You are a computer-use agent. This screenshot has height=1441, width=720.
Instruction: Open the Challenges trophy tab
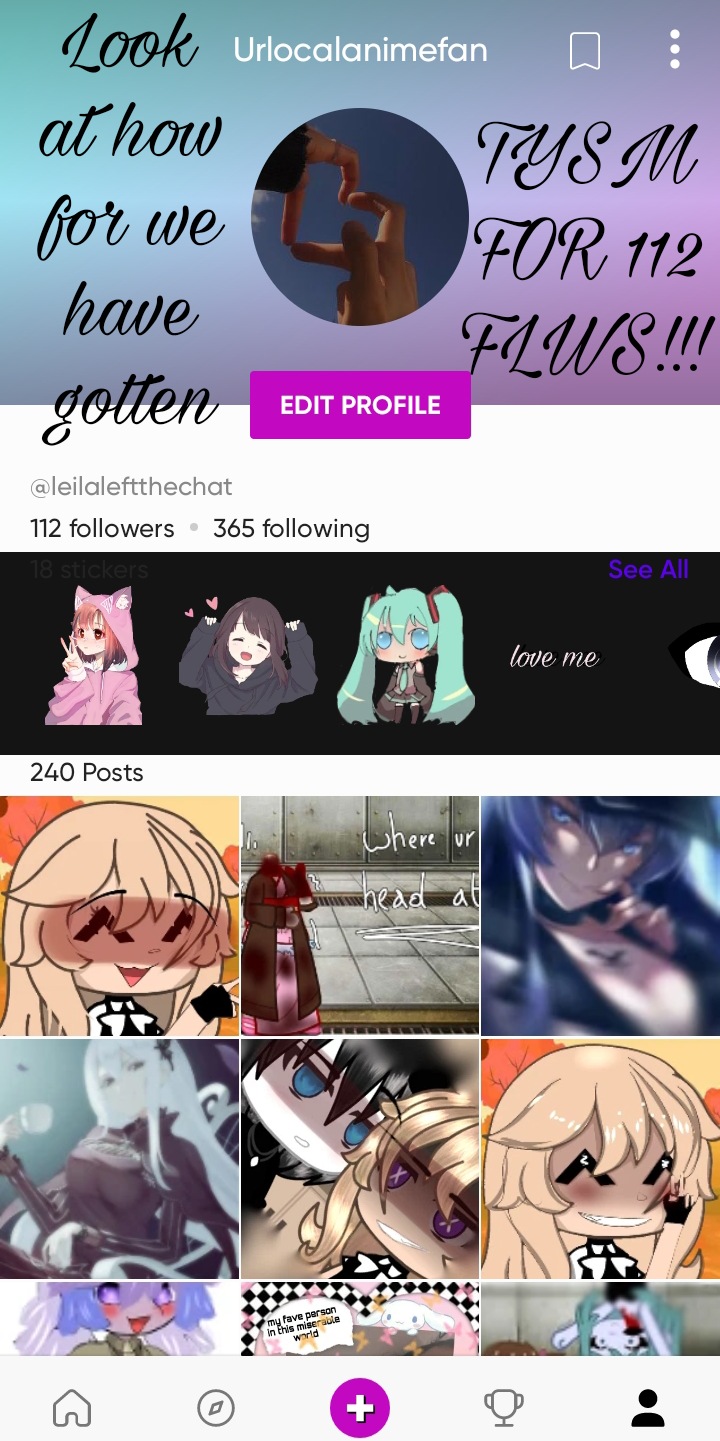503,1408
